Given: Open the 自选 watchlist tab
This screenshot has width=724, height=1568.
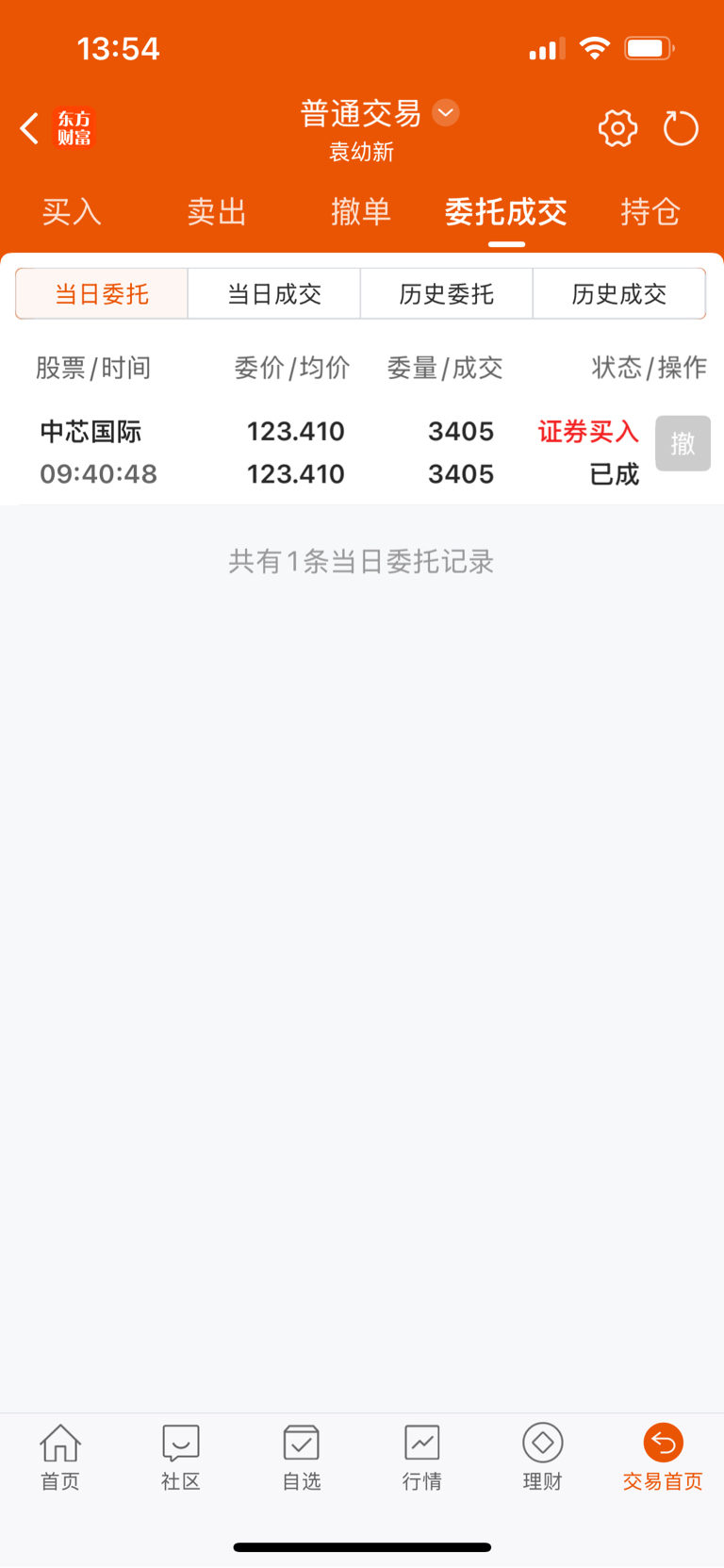Looking at the screenshot, I should (302, 1457).
